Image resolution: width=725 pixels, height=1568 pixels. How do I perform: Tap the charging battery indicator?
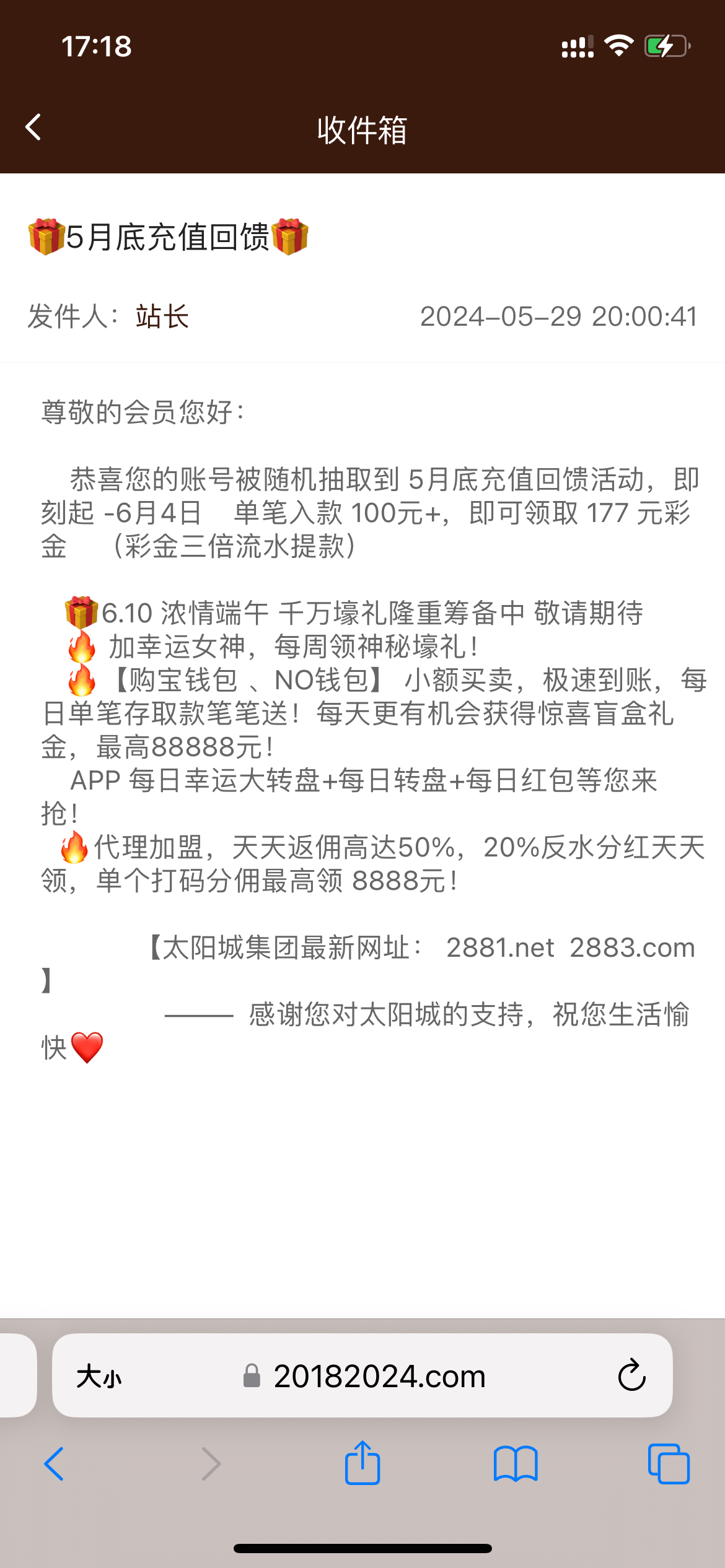pyautogui.click(x=668, y=46)
